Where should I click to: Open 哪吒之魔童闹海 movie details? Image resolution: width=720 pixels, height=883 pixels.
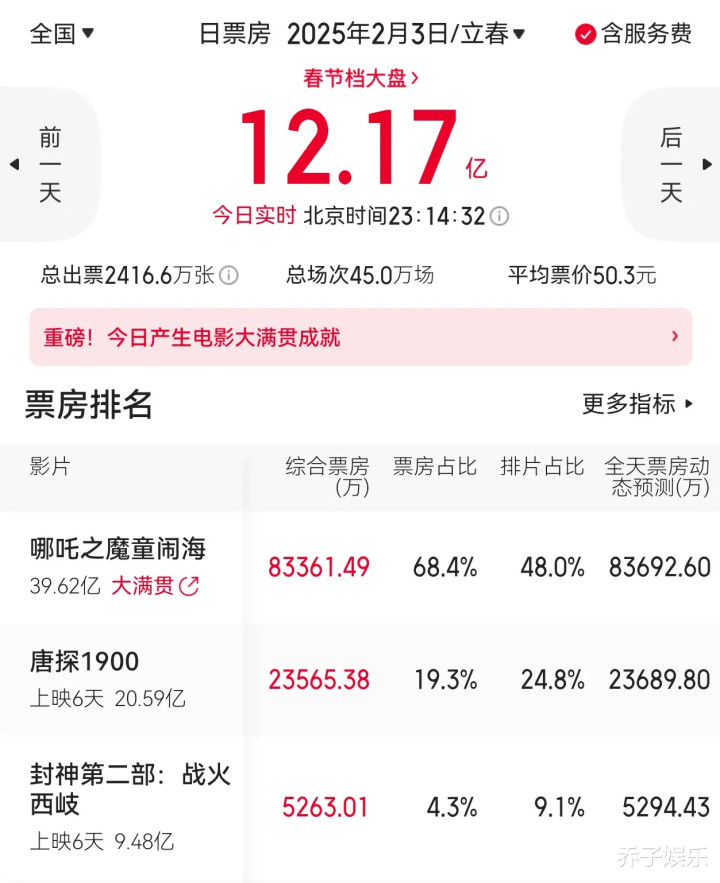pyautogui.click(x=118, y=548)
